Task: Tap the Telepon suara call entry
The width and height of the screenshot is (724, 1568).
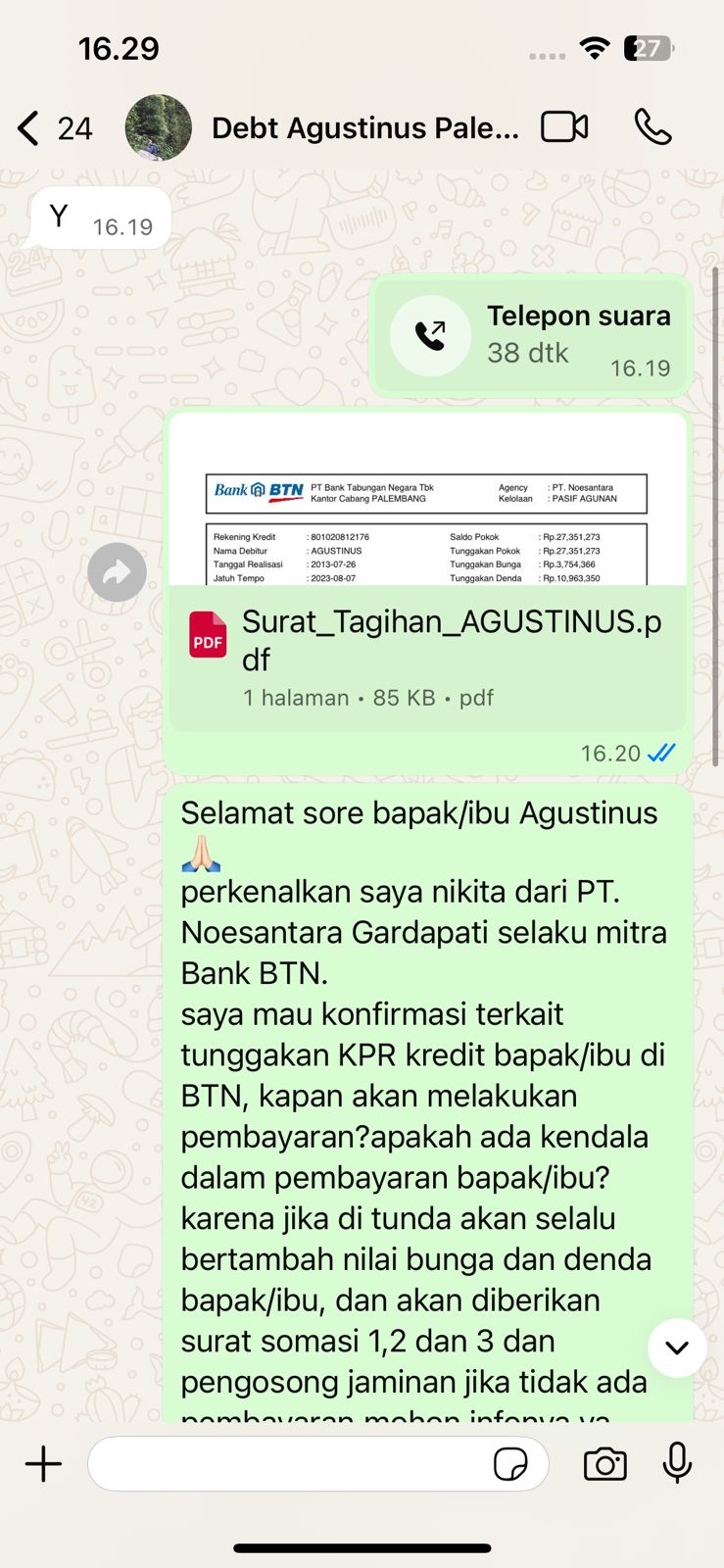Action: [x=531, y=336]
